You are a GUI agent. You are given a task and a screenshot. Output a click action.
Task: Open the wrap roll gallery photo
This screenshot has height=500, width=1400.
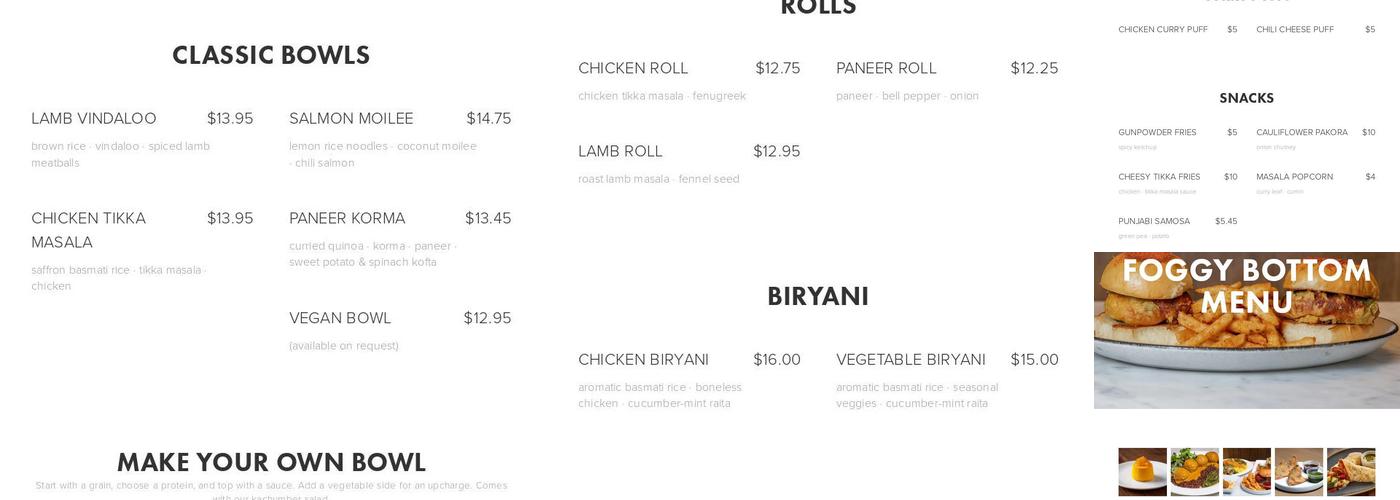(1350, 472)
